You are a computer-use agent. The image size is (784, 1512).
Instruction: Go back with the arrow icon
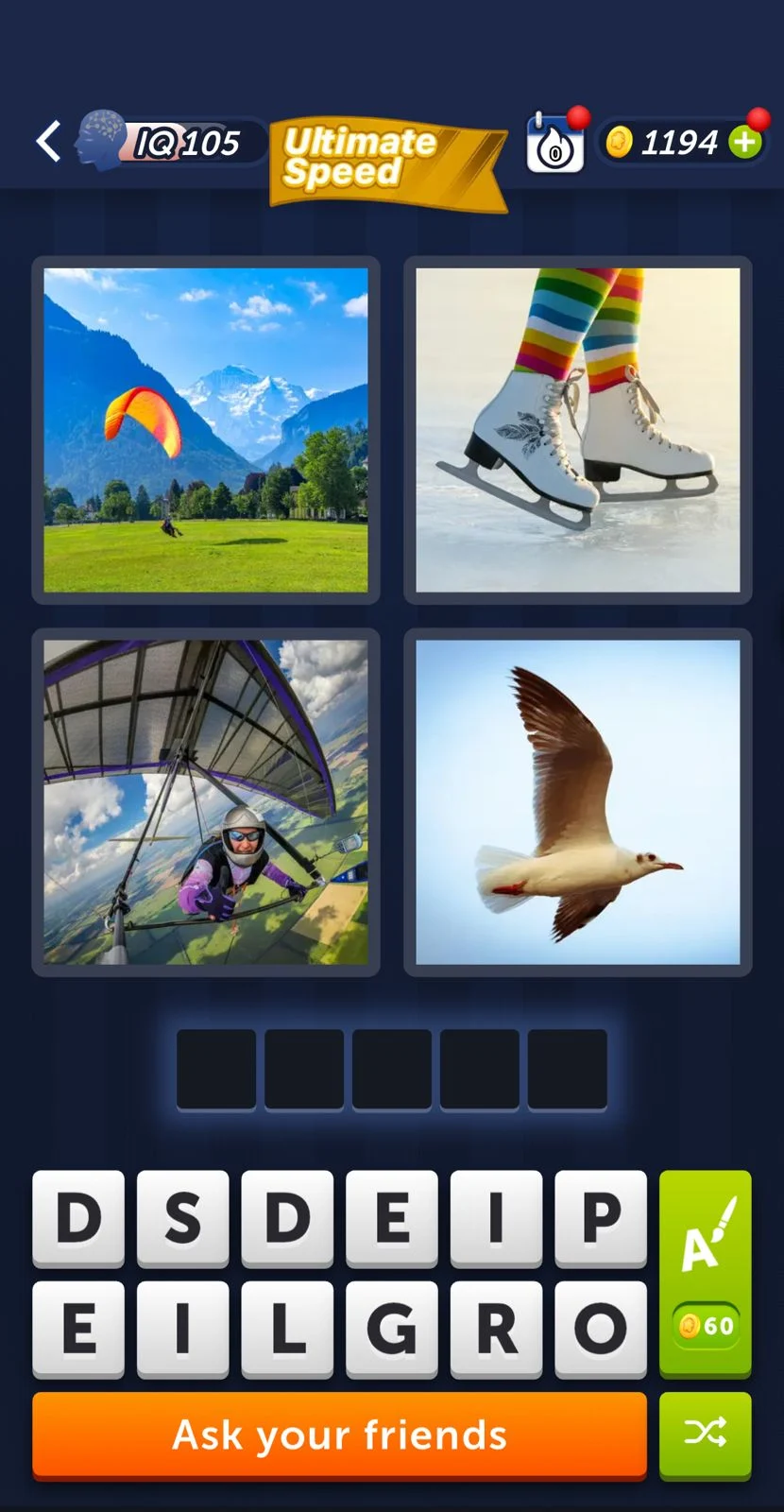[x=49, y=142]
